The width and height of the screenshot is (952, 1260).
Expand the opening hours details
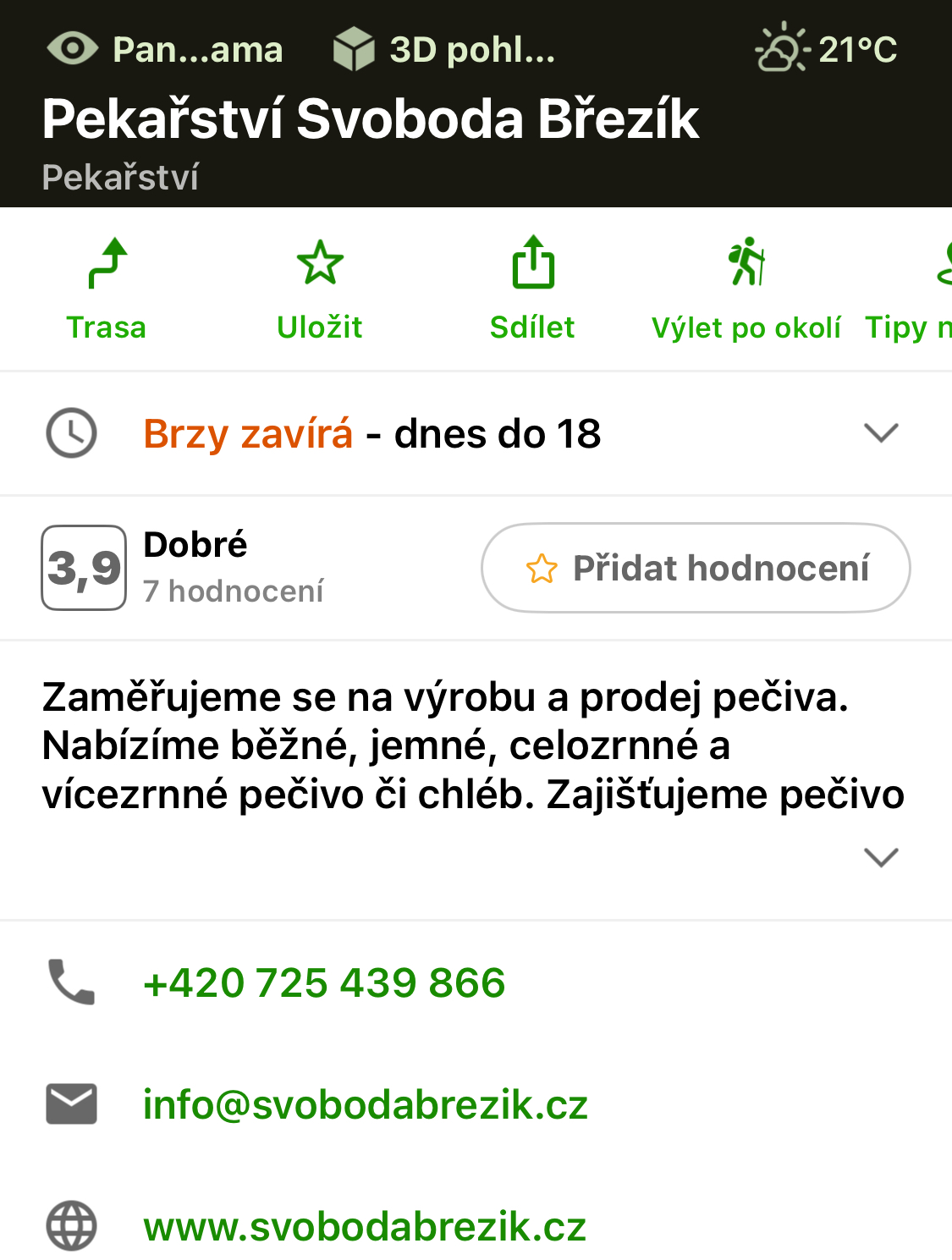click(881, 432)
